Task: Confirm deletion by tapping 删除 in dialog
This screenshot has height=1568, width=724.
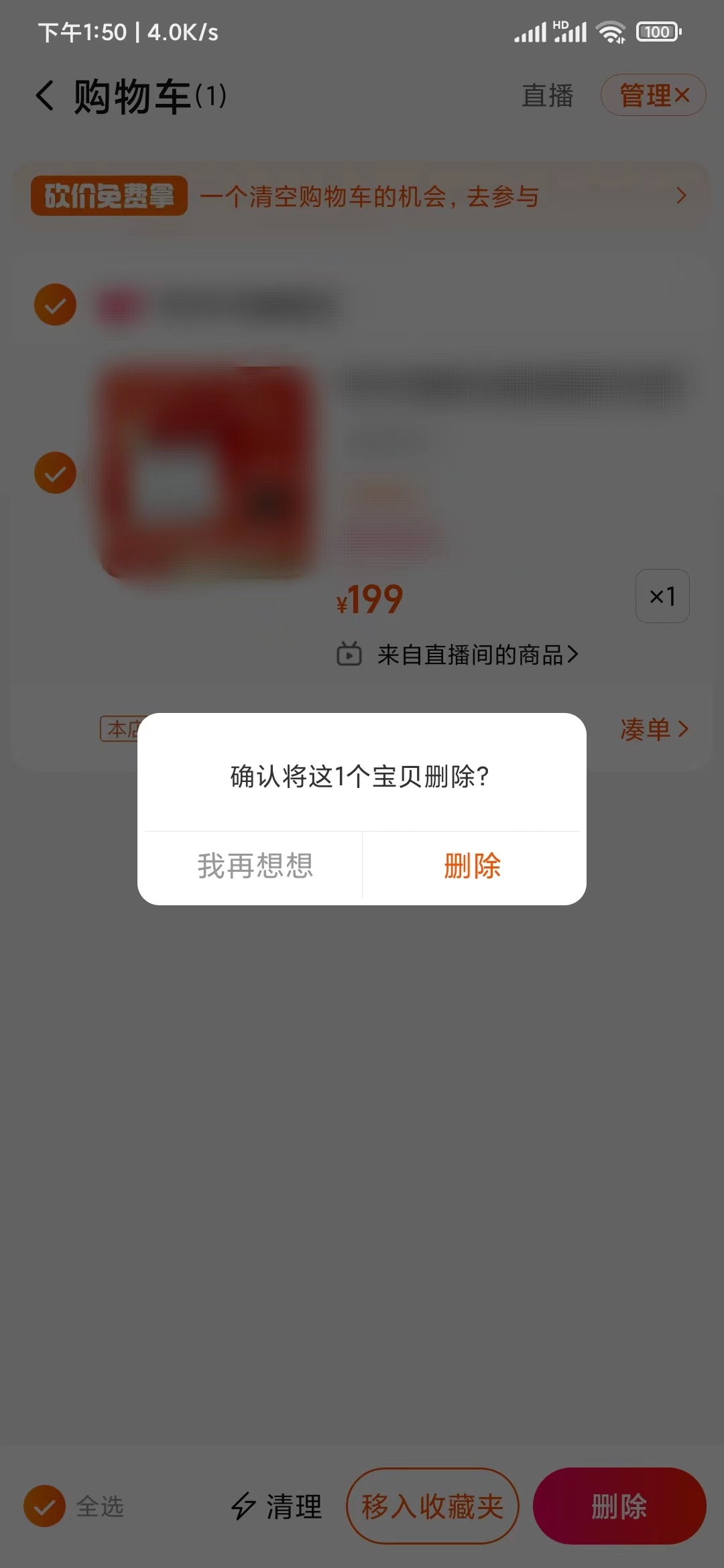Action: (471, 866)
